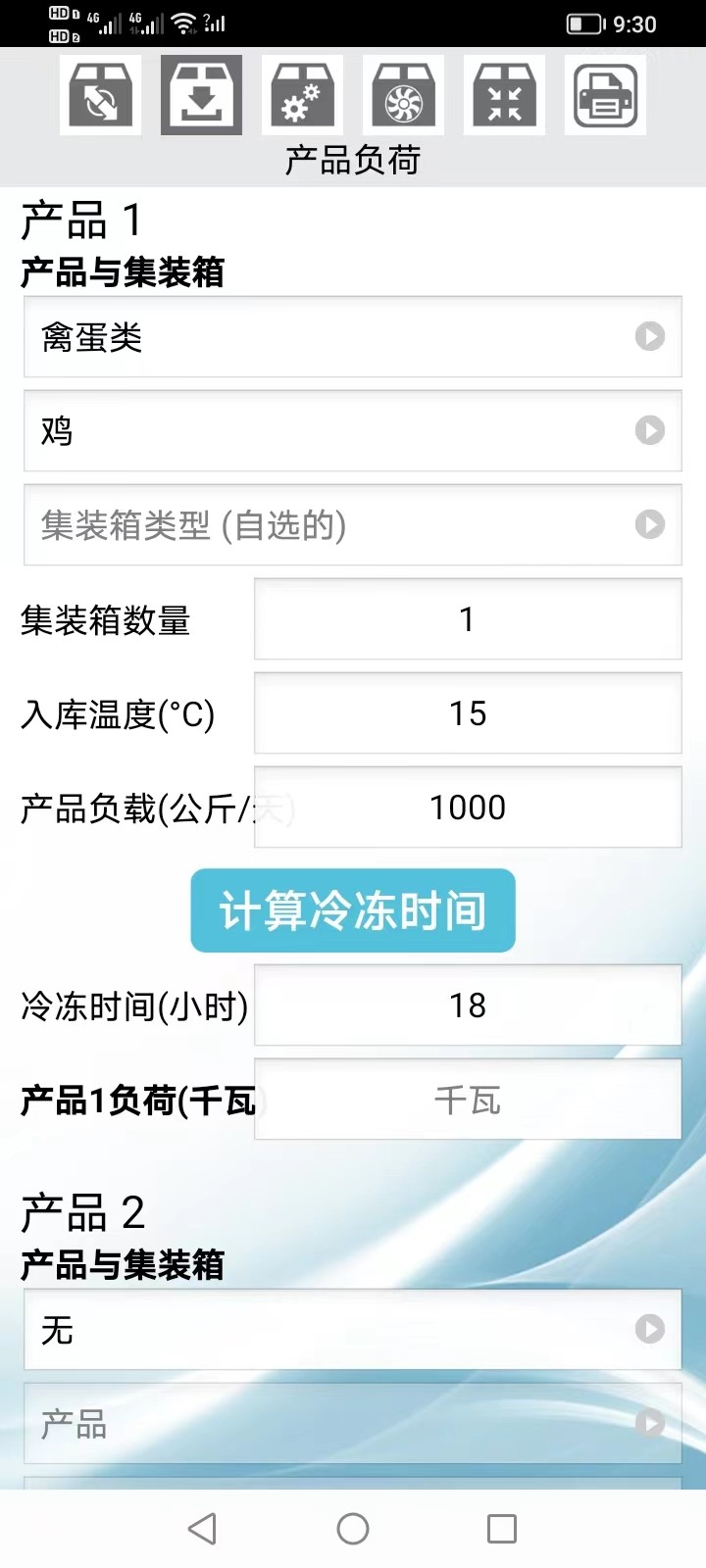Viewport: 706px width, 1568px height.
Task: Select the product load tab with download box
Action: [202, 95]
